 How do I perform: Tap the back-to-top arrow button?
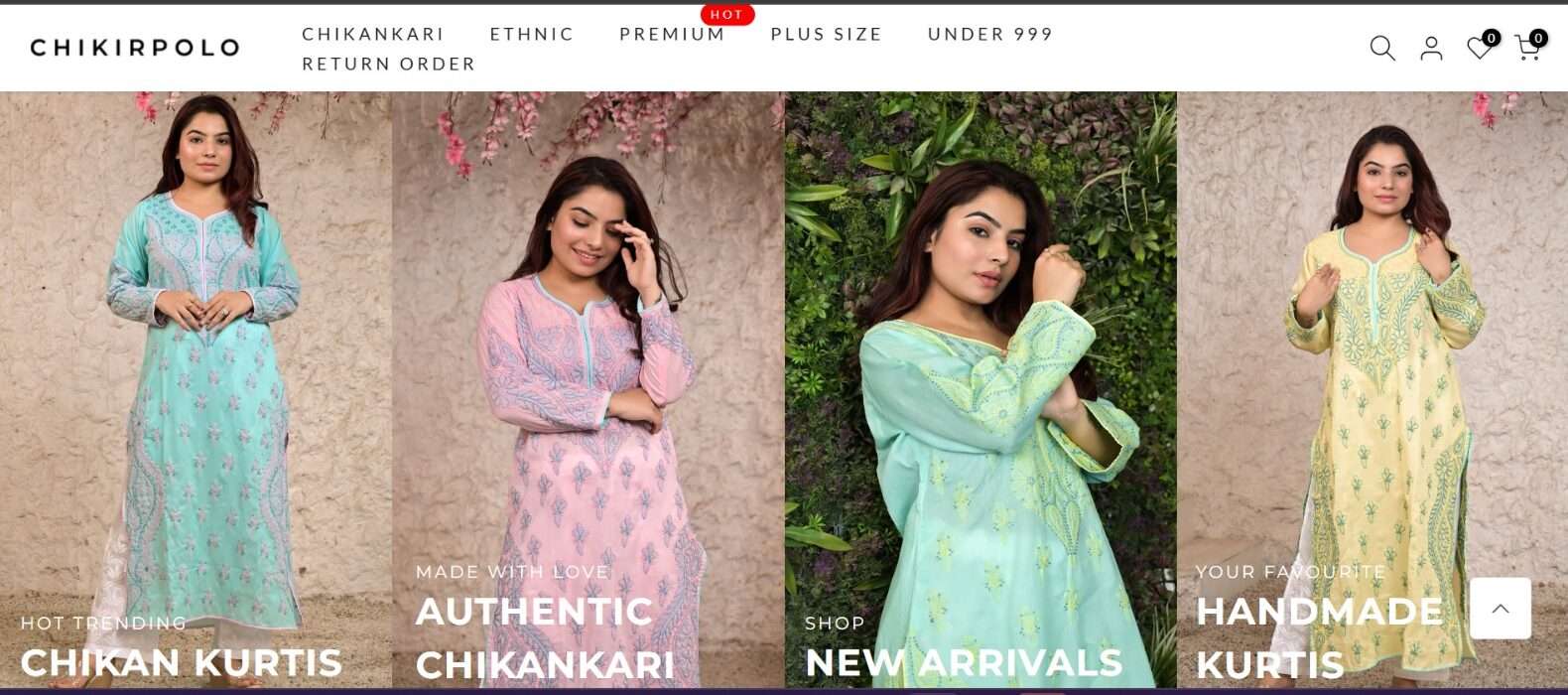[1500, 608]
